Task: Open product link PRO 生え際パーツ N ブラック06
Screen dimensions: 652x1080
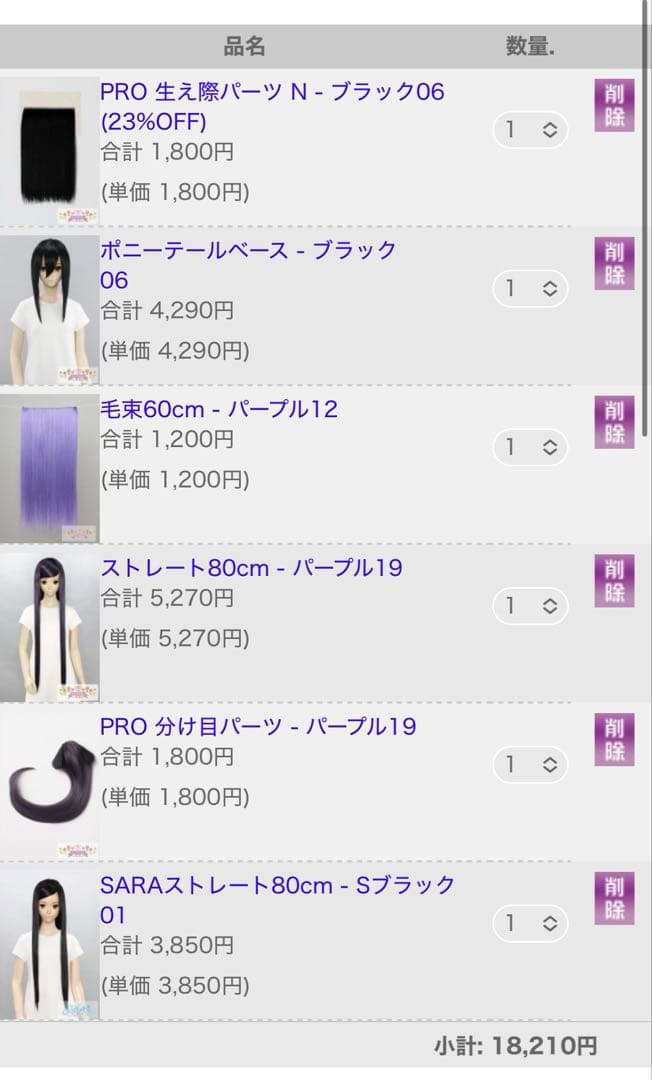Action: 272,93
